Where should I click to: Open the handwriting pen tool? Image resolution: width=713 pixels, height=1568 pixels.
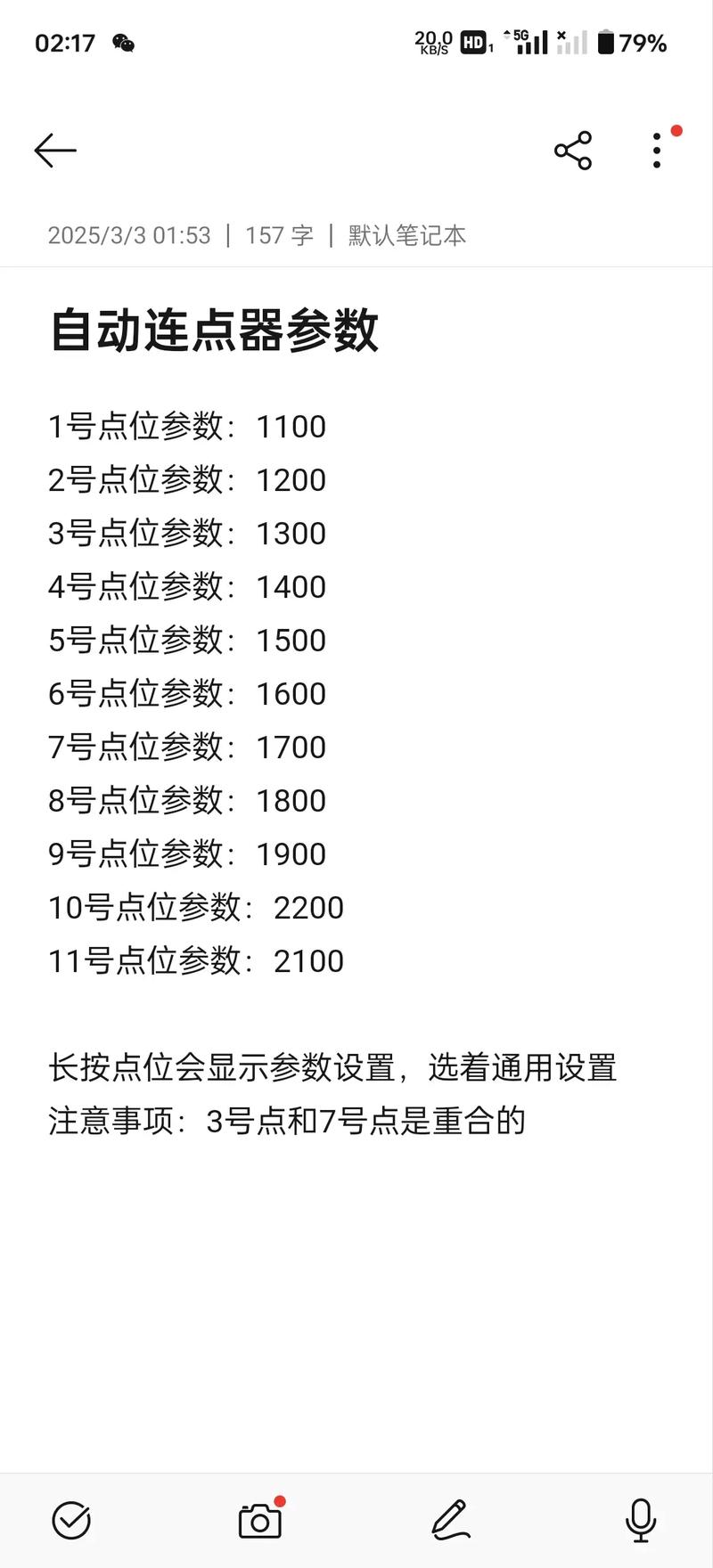(451, 1520)
